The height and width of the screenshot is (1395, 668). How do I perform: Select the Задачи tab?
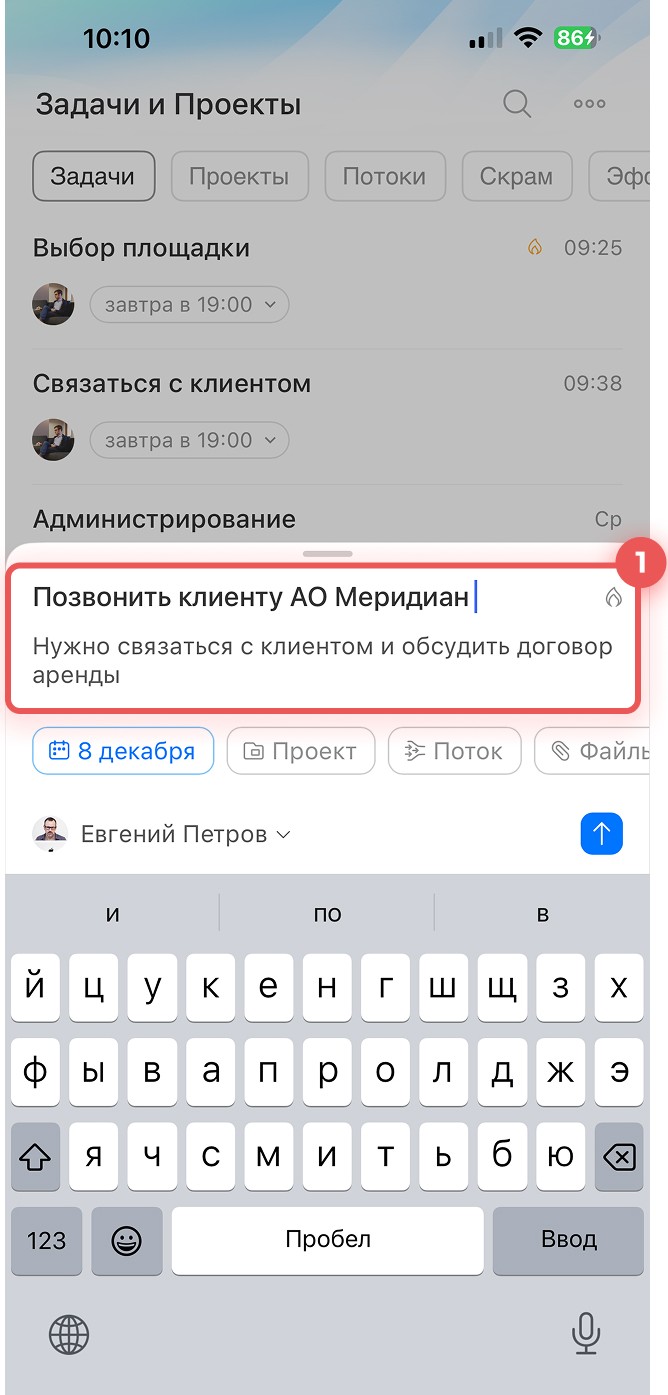[x=93, y=177]
